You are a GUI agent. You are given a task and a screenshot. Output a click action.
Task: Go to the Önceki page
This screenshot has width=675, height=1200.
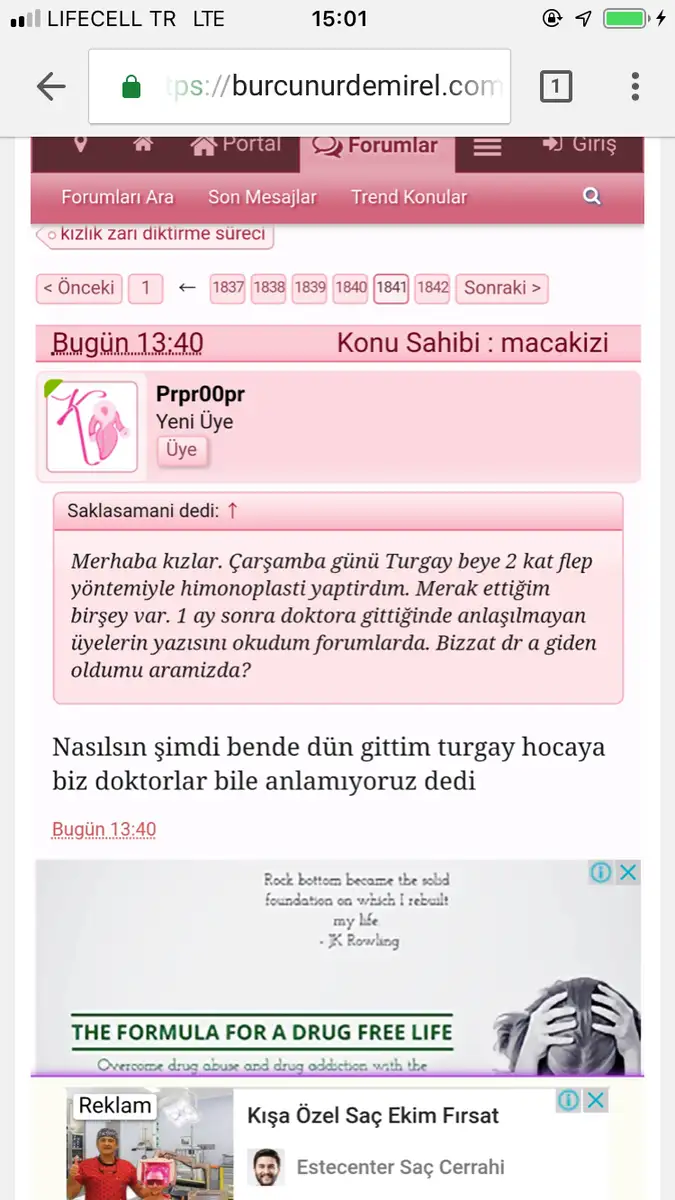79,288
